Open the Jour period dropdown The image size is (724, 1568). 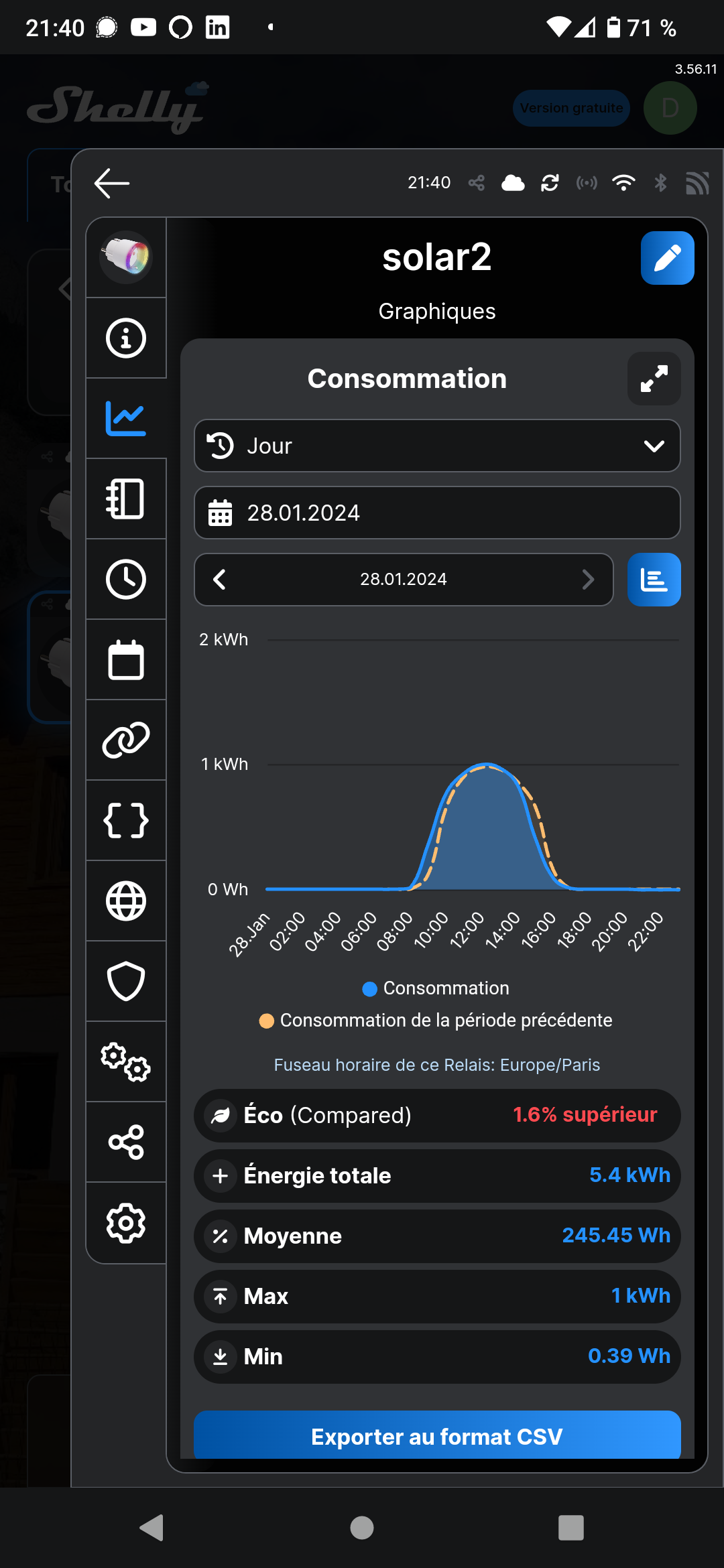pos(437,446)
